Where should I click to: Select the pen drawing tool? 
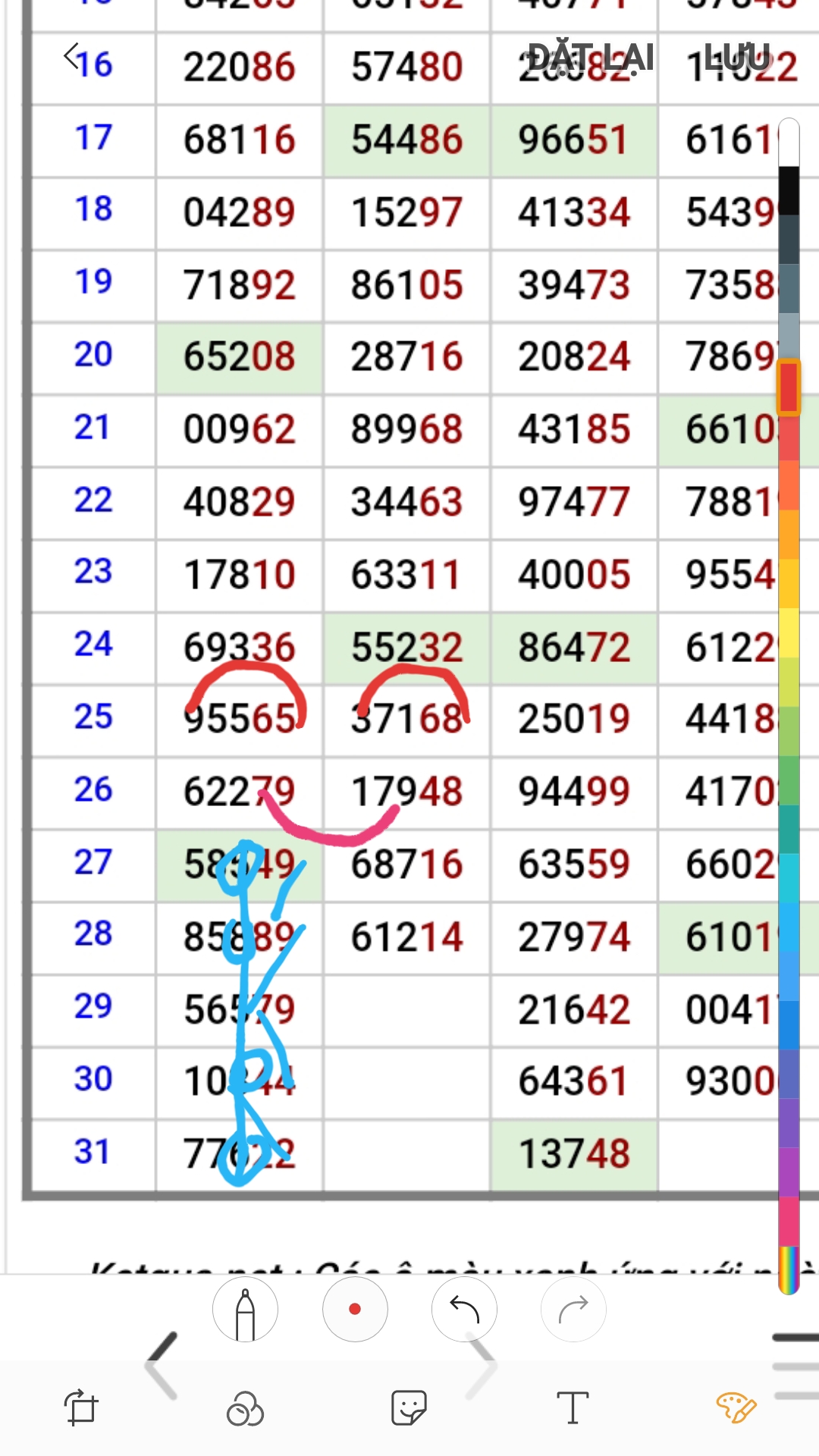[245, 1310]
